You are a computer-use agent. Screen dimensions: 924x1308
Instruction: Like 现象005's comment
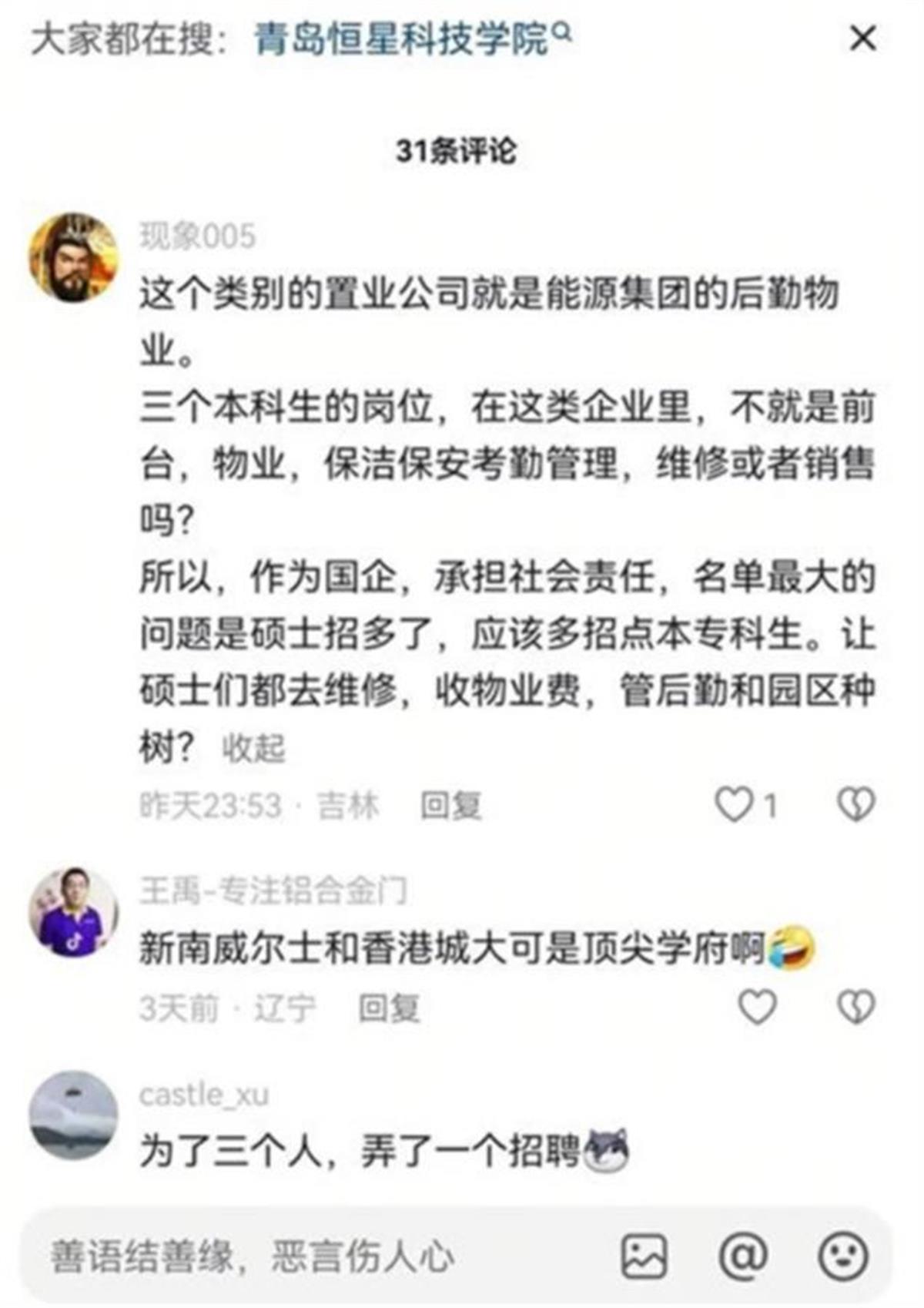tap(734, 805)
